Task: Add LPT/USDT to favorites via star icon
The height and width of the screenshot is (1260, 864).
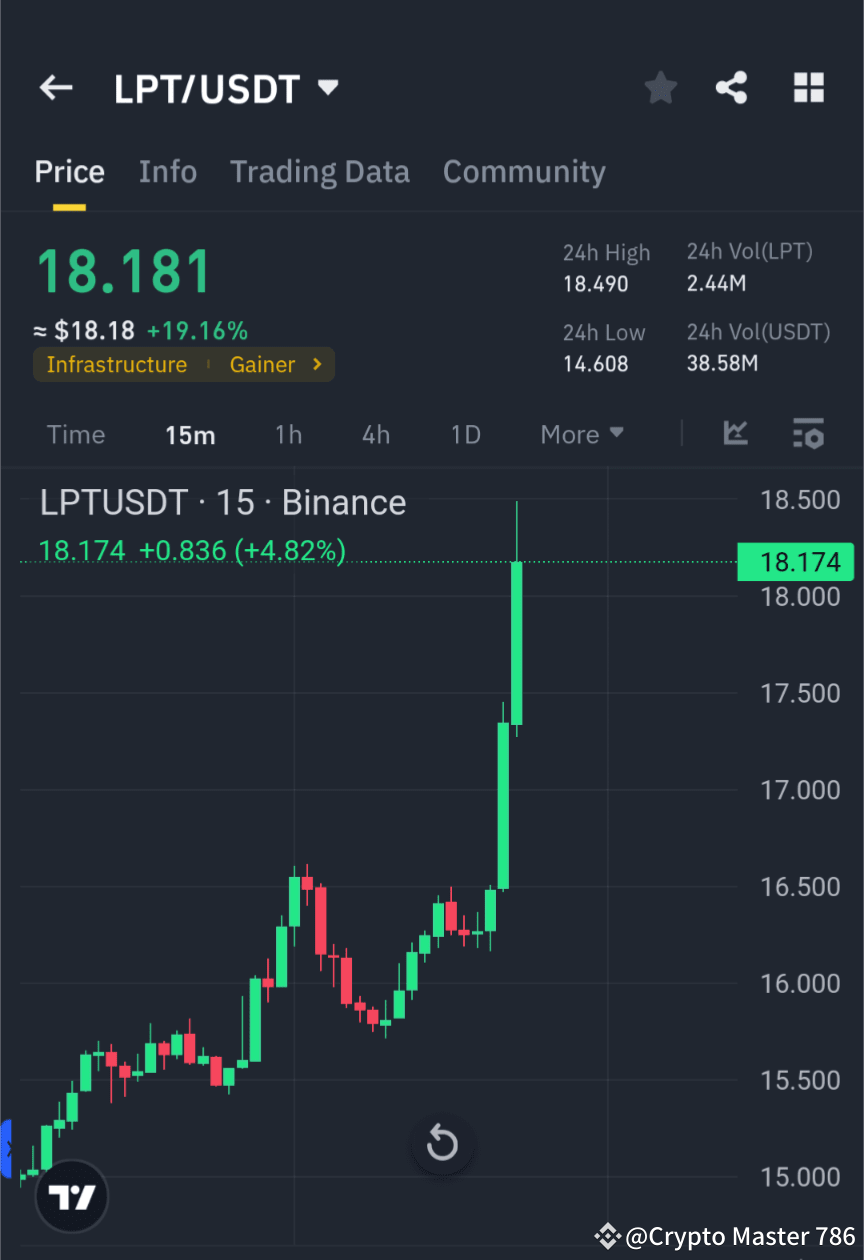Action: [x=660, y=87]
